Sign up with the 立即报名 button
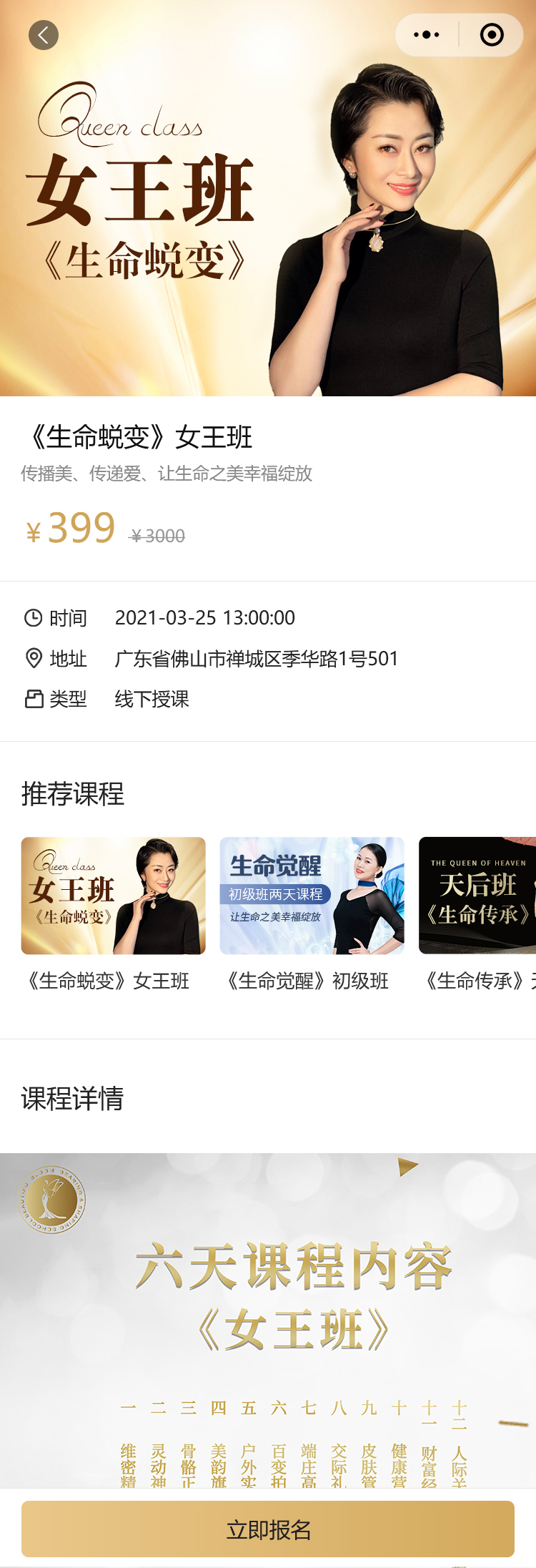Screen dimensions: 536x1568 268,1529
